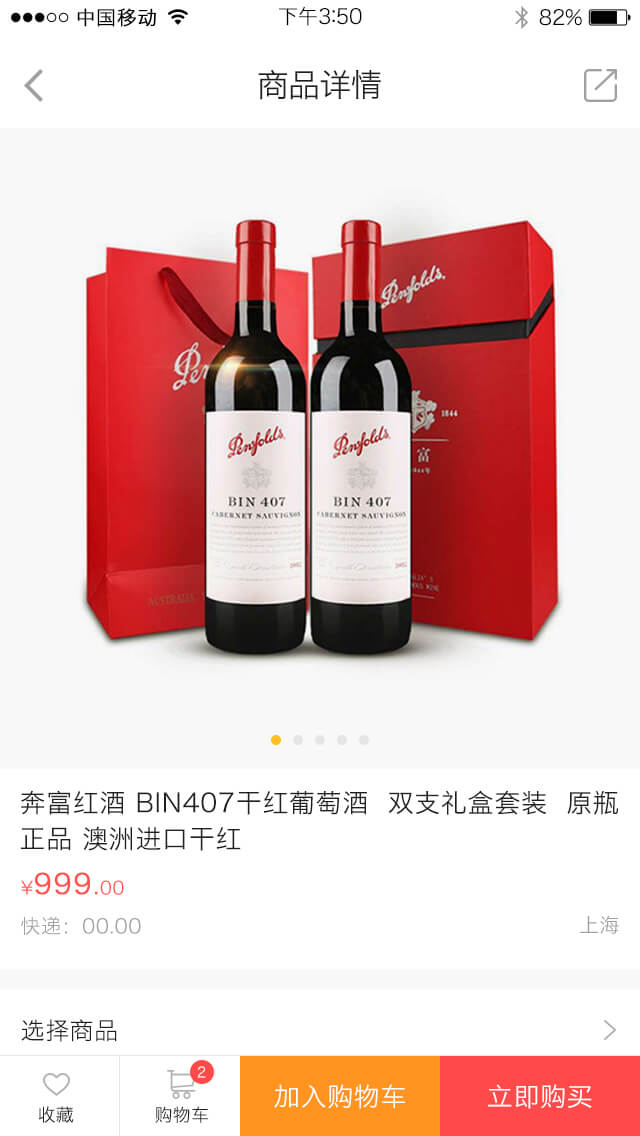Add product to favorites with 收藏
Image resolution: width=640 pixels, height=1136 pixels.
coord(57,1096)
